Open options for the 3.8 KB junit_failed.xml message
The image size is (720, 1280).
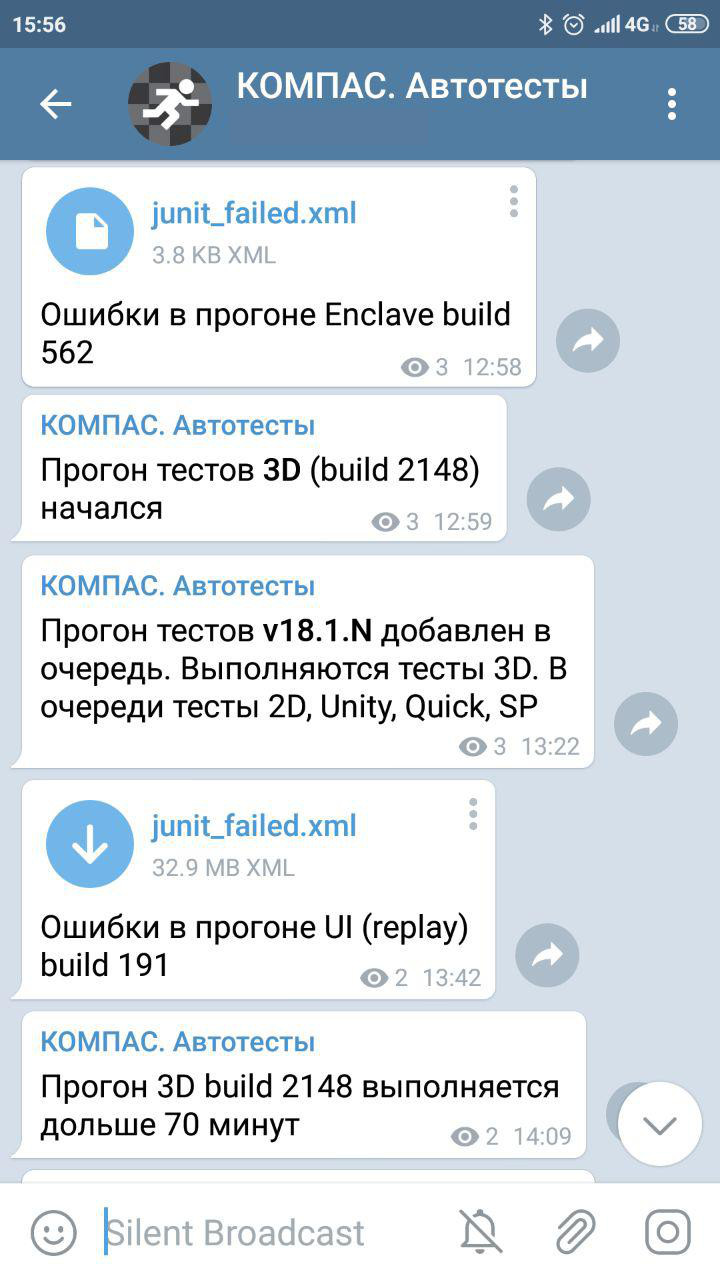click(x=513, y=201)
